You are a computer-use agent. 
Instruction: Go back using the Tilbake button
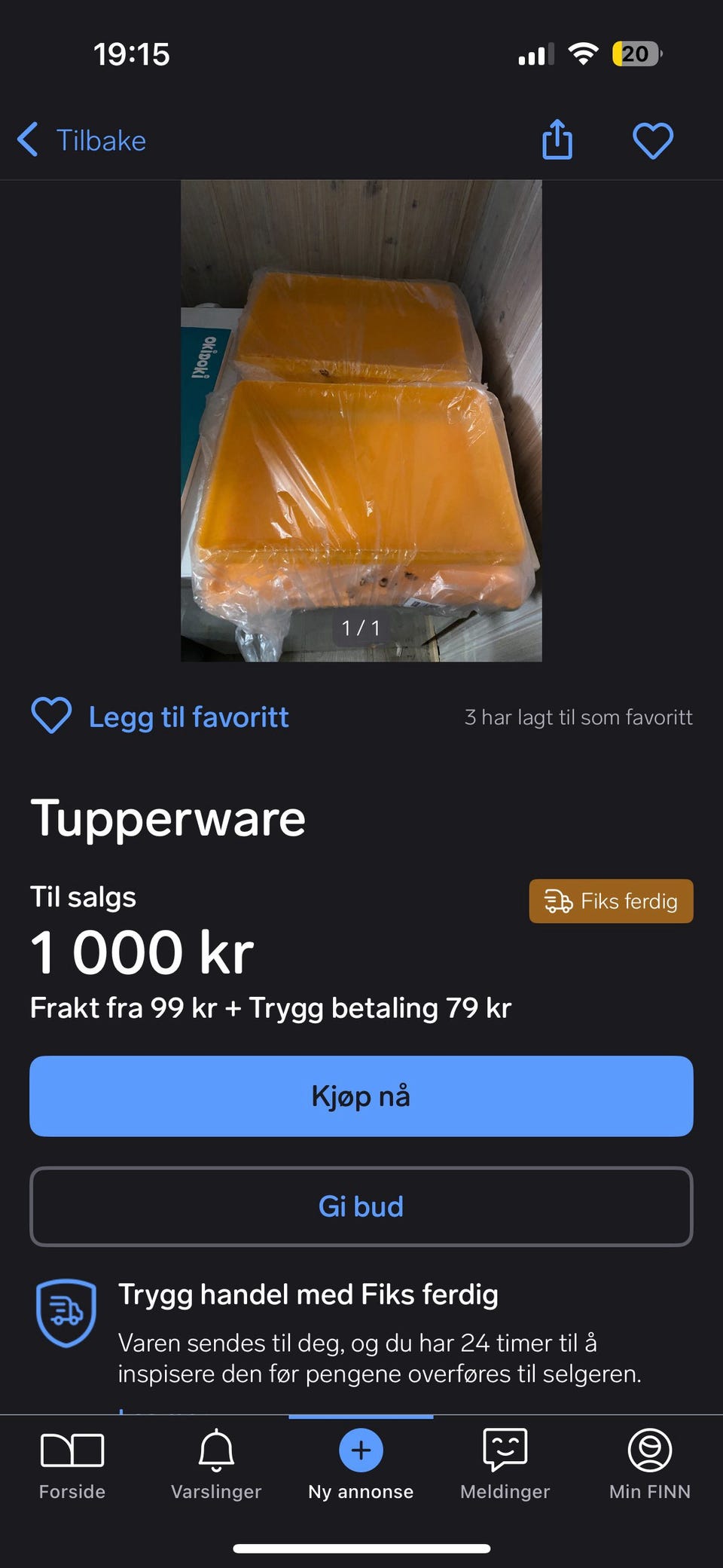(83, 141)
